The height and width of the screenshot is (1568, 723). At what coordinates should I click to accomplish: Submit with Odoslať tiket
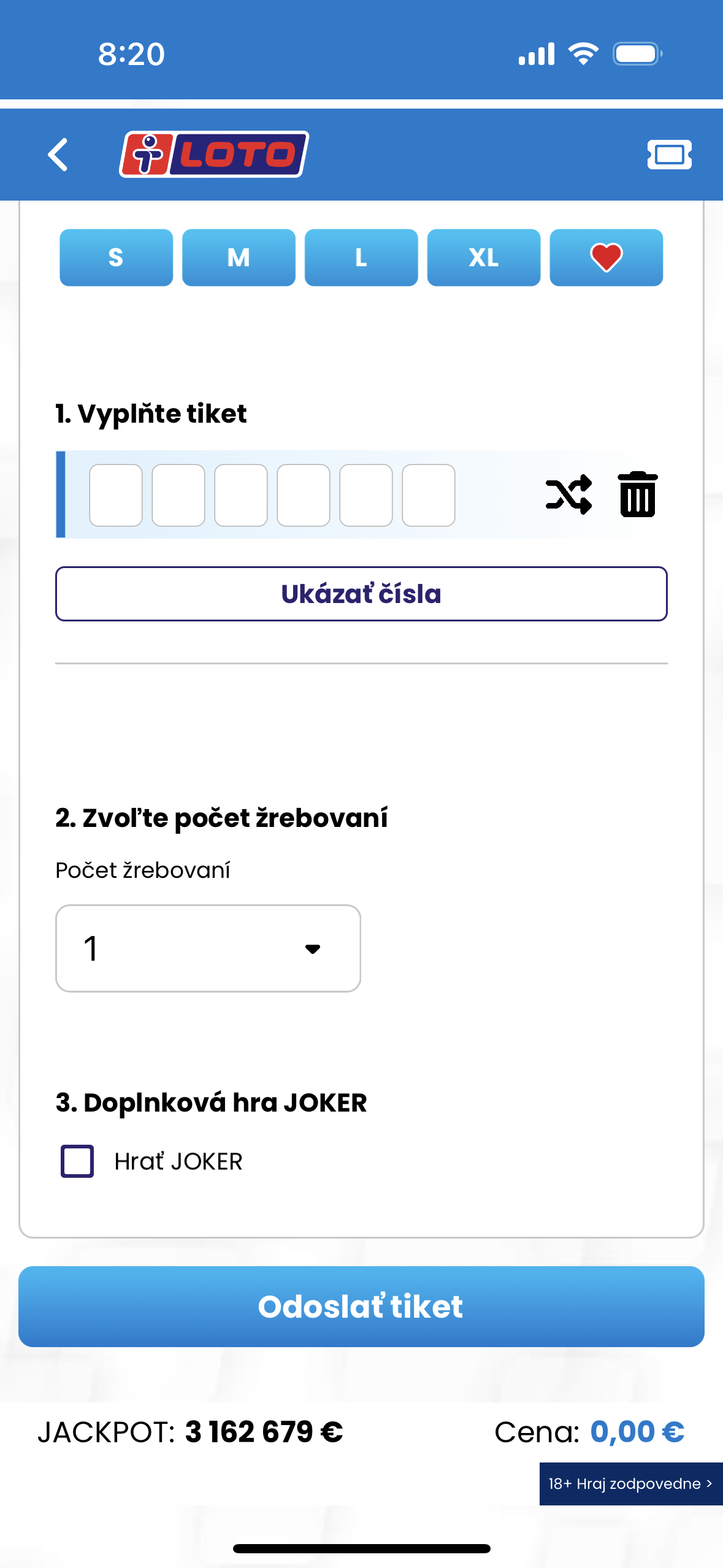click(361, 1307)
